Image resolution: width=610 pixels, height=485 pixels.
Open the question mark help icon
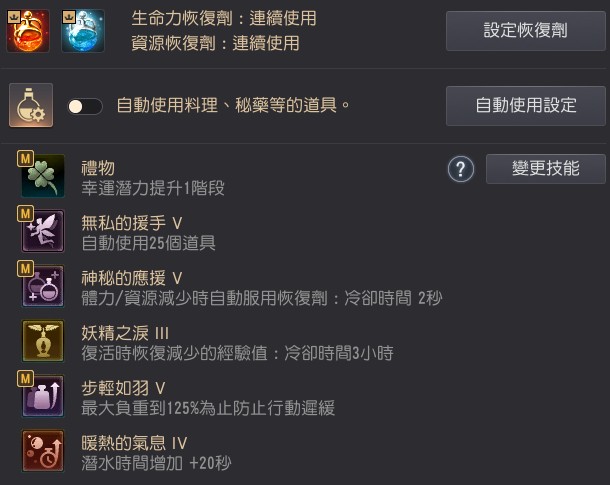click(460, 169)
